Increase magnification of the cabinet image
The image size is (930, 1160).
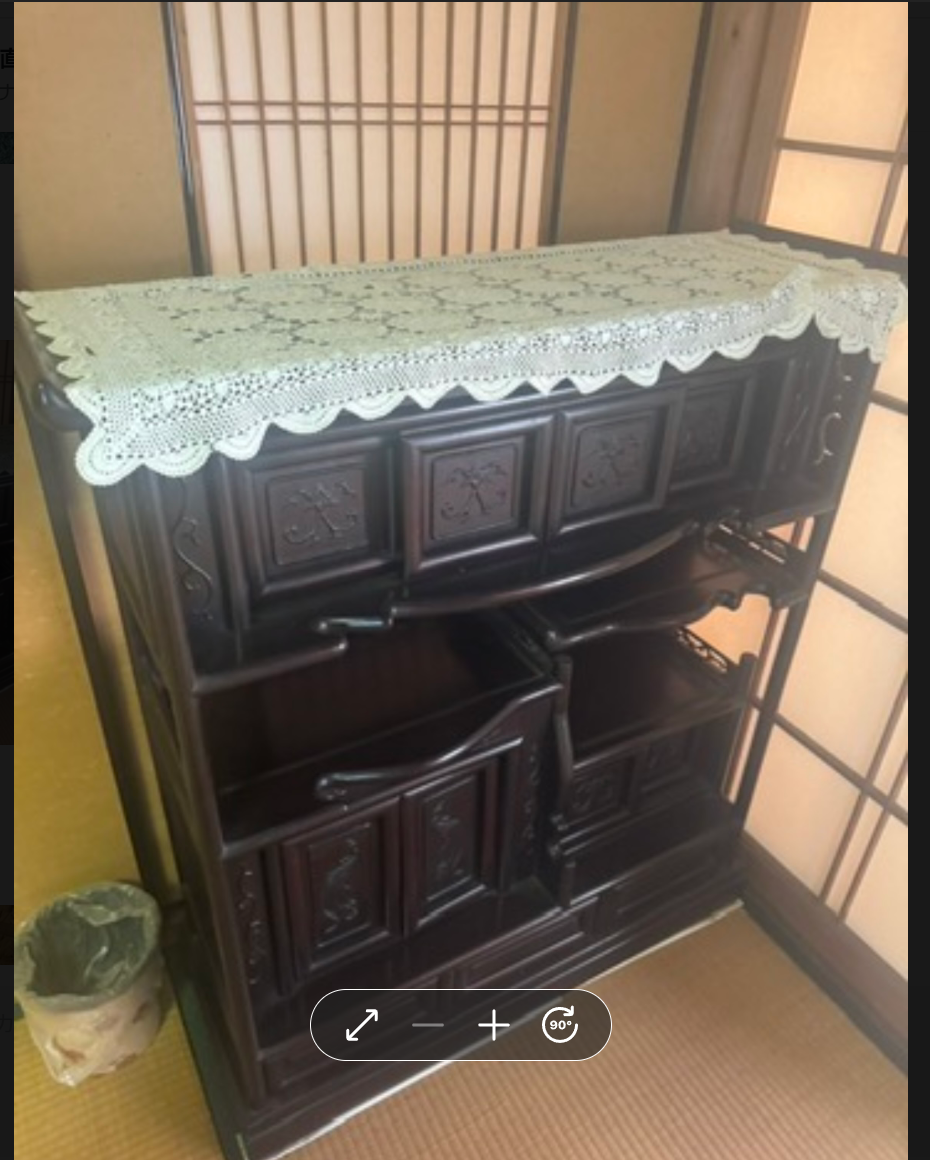[x=493, y=1024]
